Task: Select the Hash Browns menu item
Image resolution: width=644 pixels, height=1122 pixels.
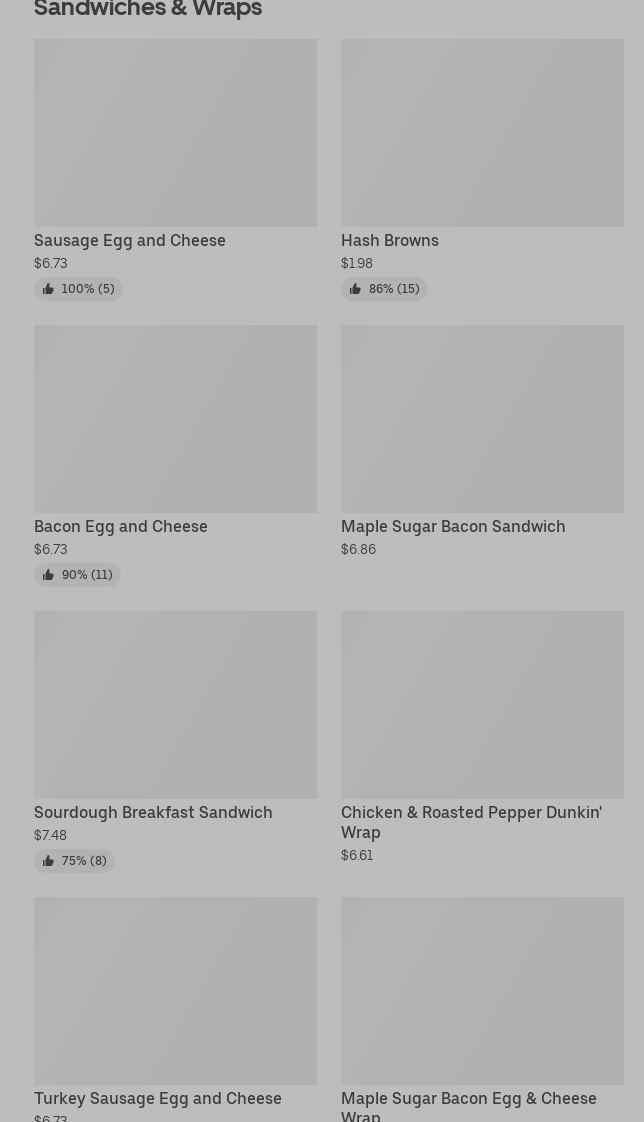Action: tap(482, 133)
